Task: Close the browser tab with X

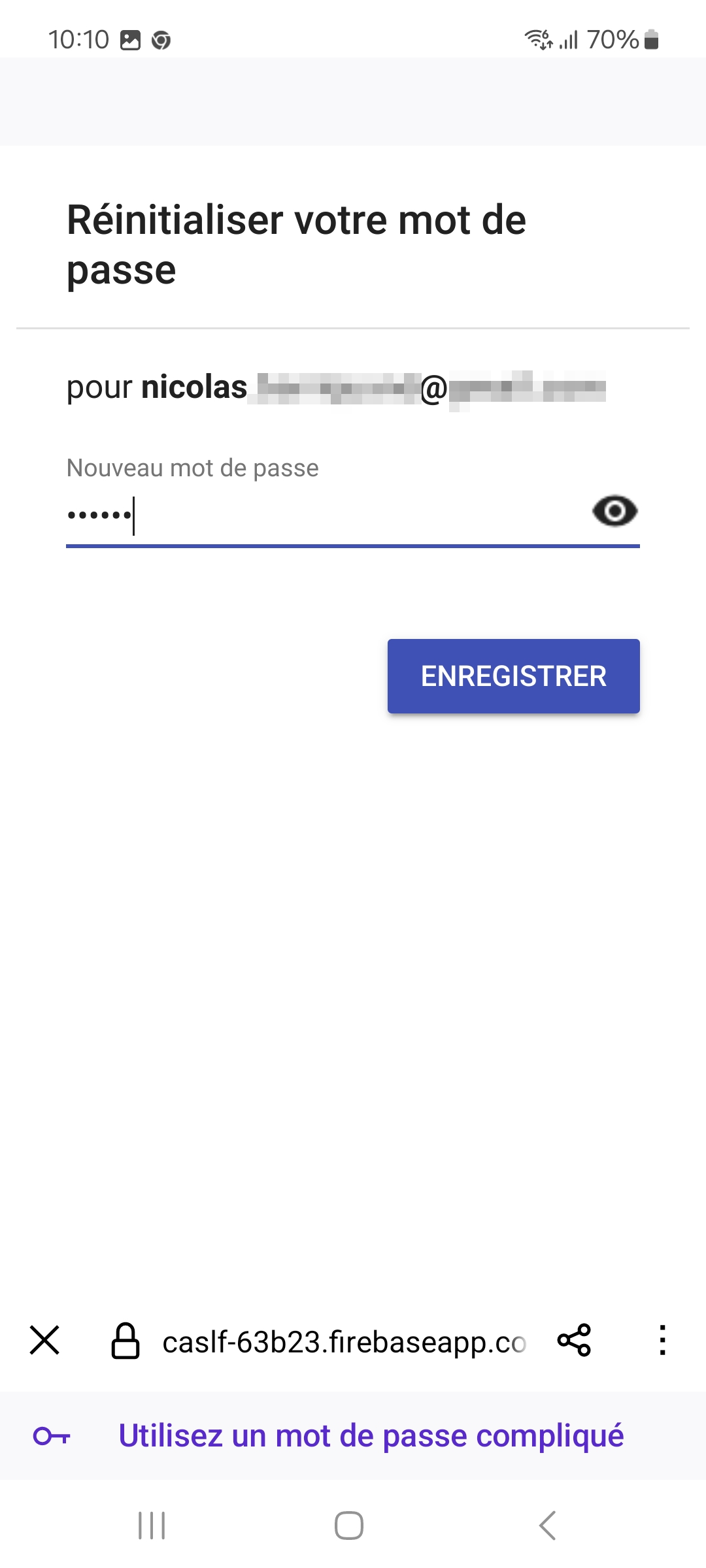Action: [x=44, y=1341]
